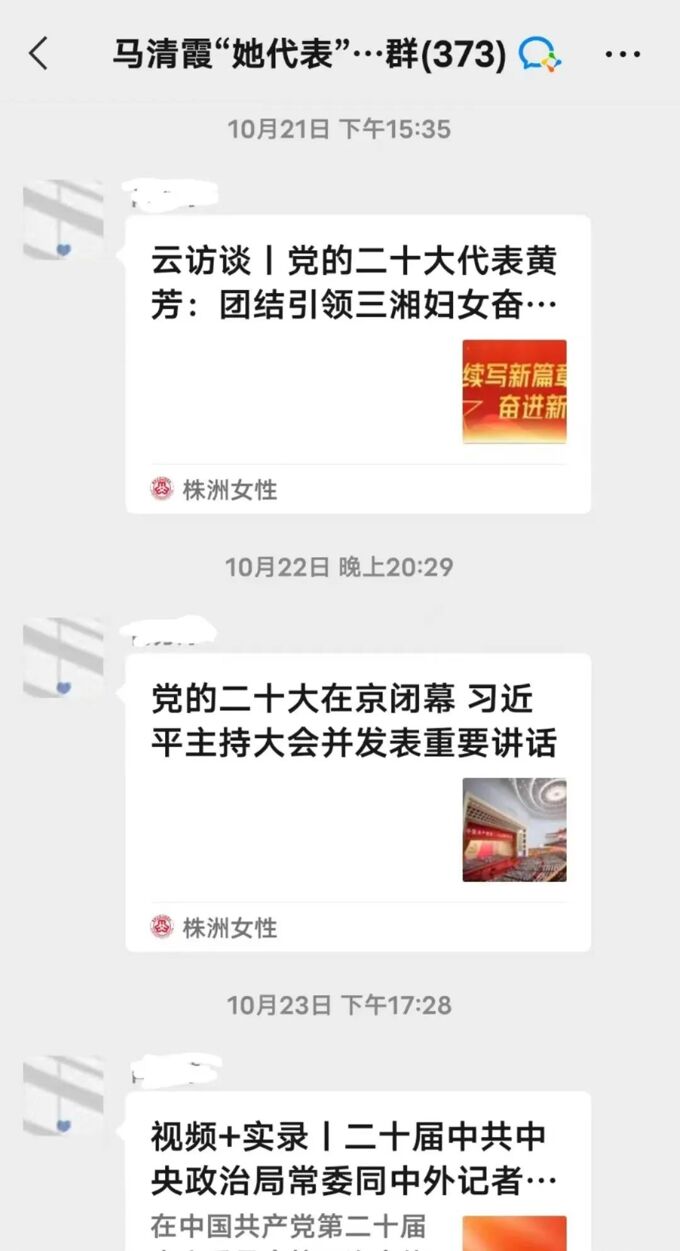Open the article 党的二十大在京闭幕
The width and height of the screenshot is (680, 1251).
tap(358, 802)
